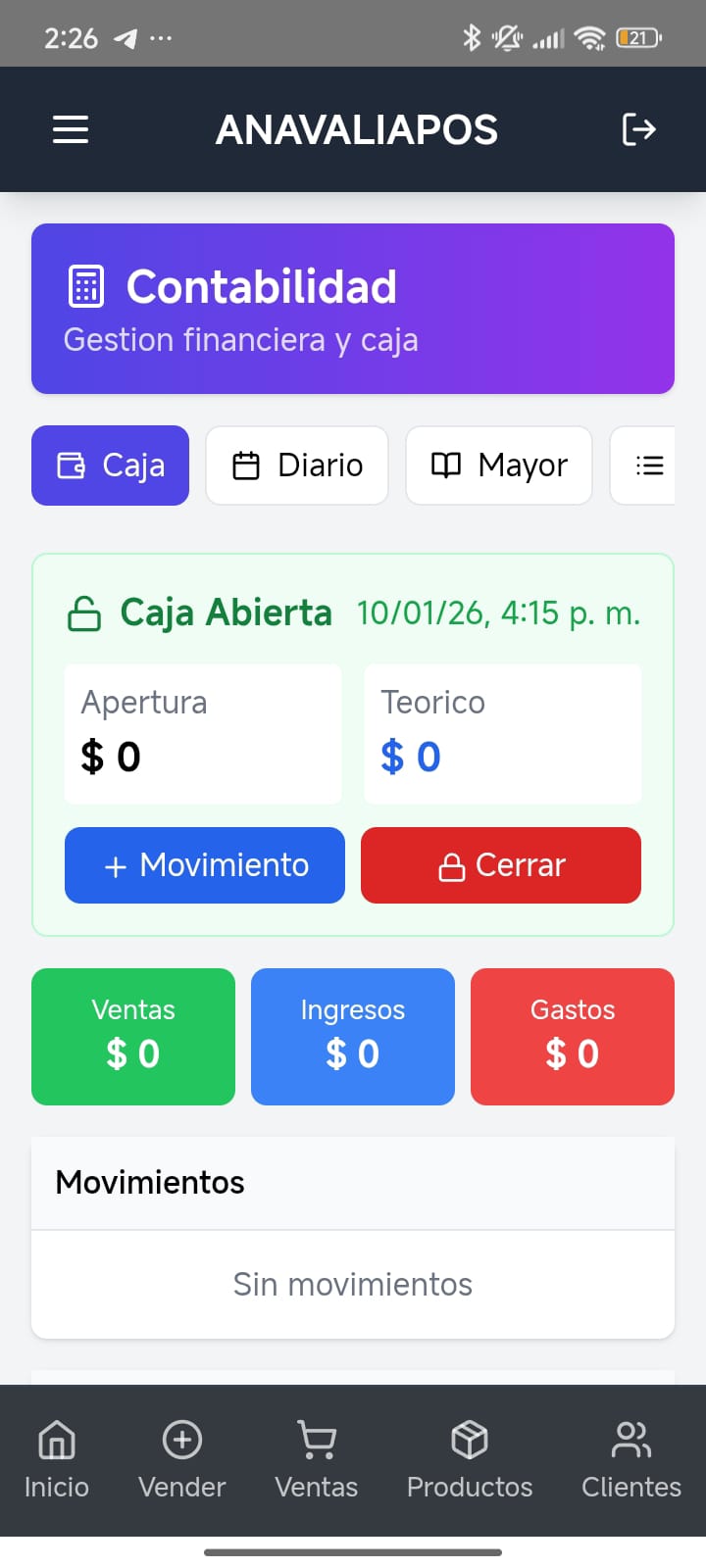This screenshot has height=1568, width=706.
Task: Select the Vender plus icon
Action: (x=181, y=1441)
